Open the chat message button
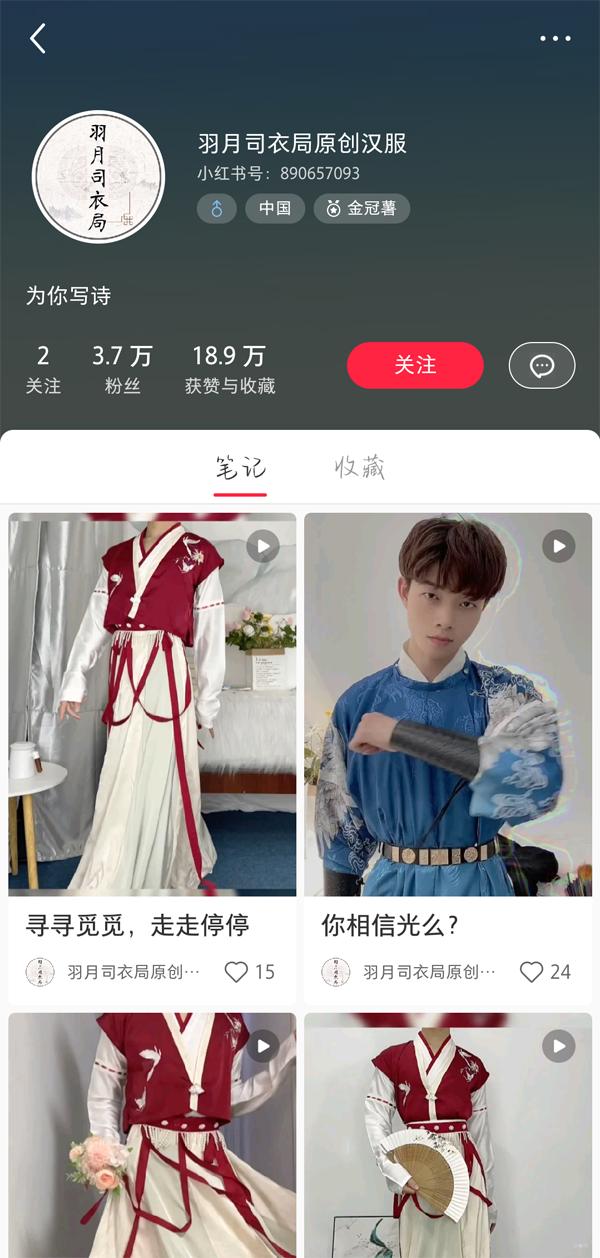 (x=542, y=366)
